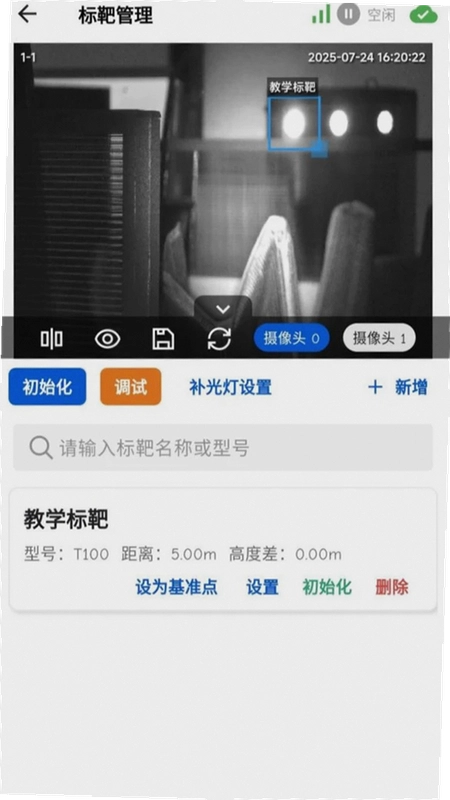450x800 pixels.
Task: Open the 教学标靶 card
Action: (x=223, y=549)
